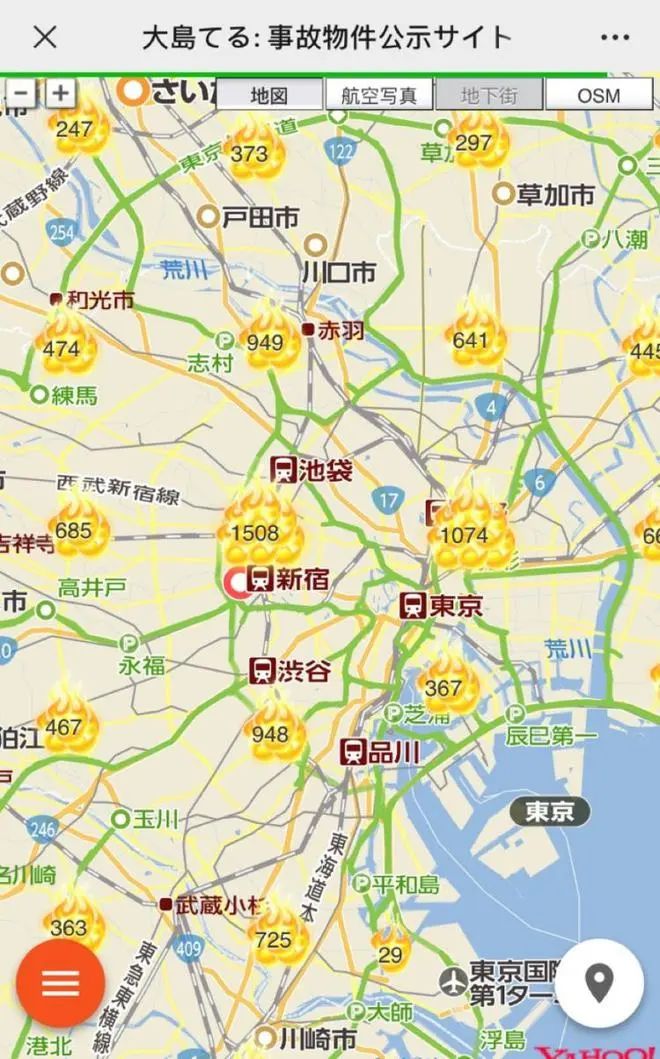
Task: Switch to the 地図 map view
Action: click(269, 95)
